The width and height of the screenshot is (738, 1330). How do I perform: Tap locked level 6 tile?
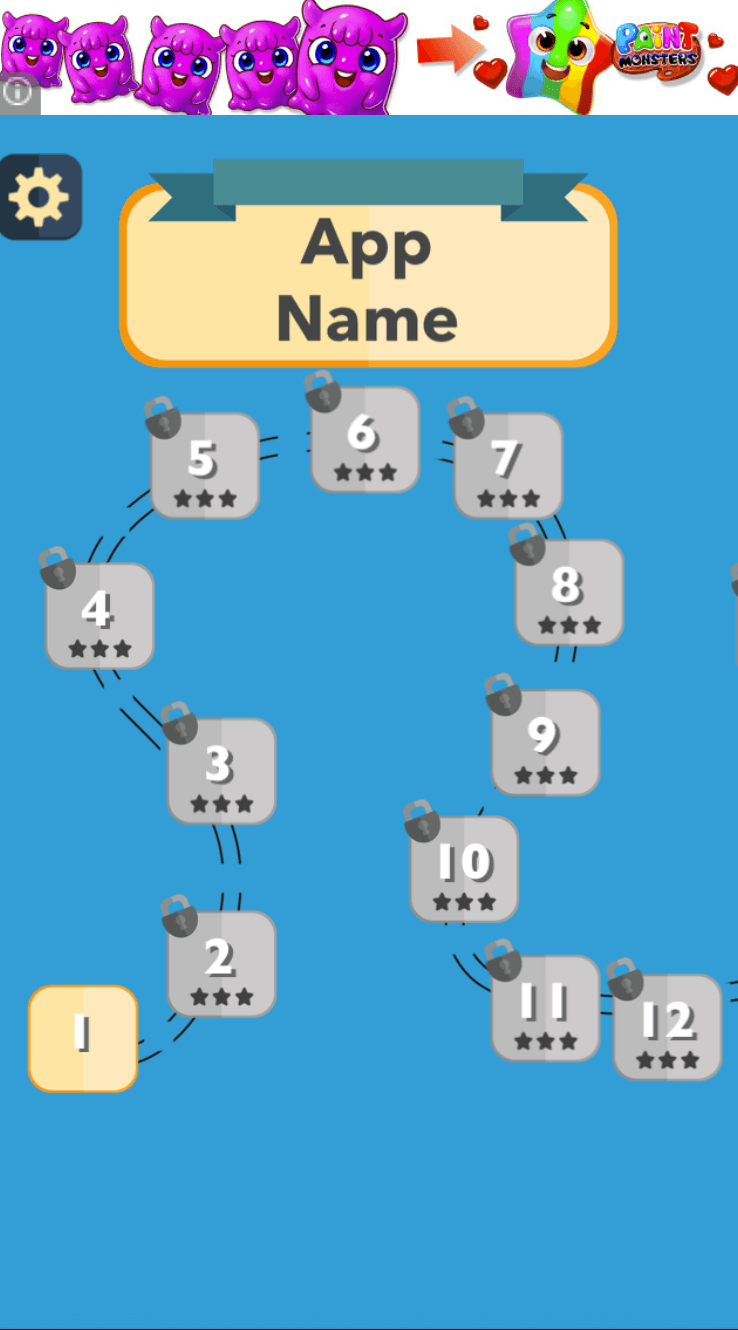(x=365, y=440)
